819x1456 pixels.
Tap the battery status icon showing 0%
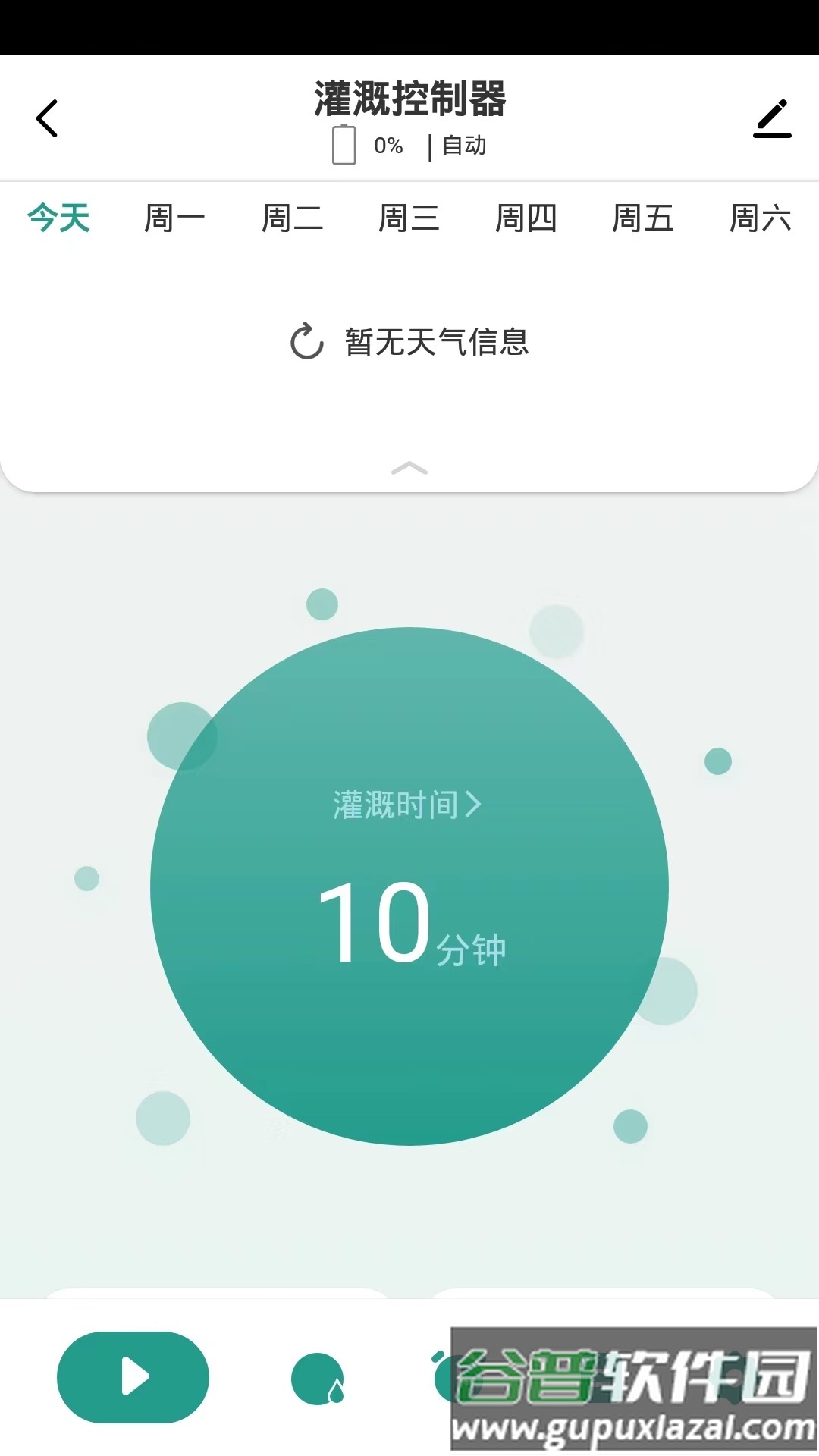(343, 144)
